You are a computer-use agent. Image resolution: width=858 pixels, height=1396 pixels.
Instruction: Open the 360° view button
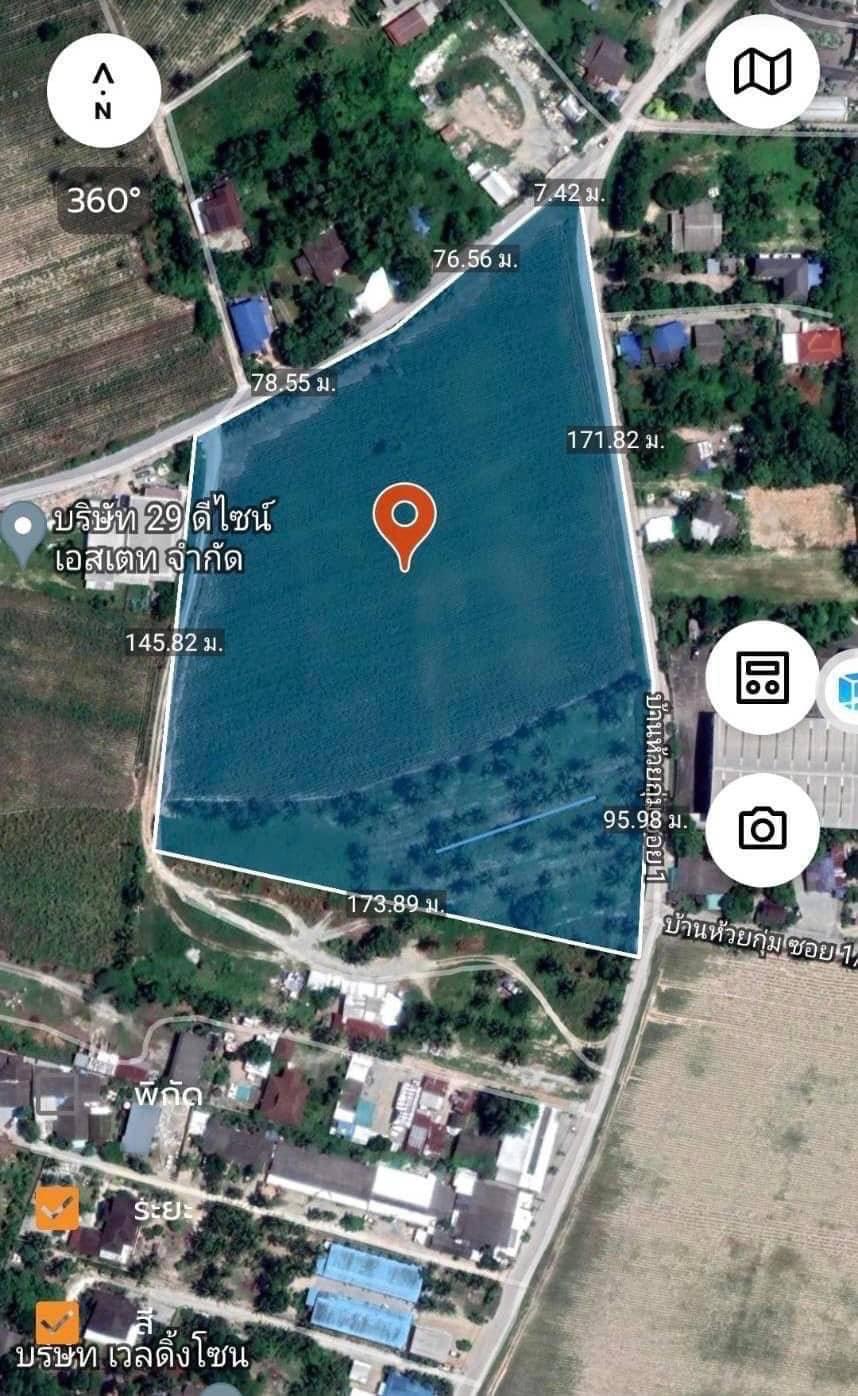tap(104, 202)
